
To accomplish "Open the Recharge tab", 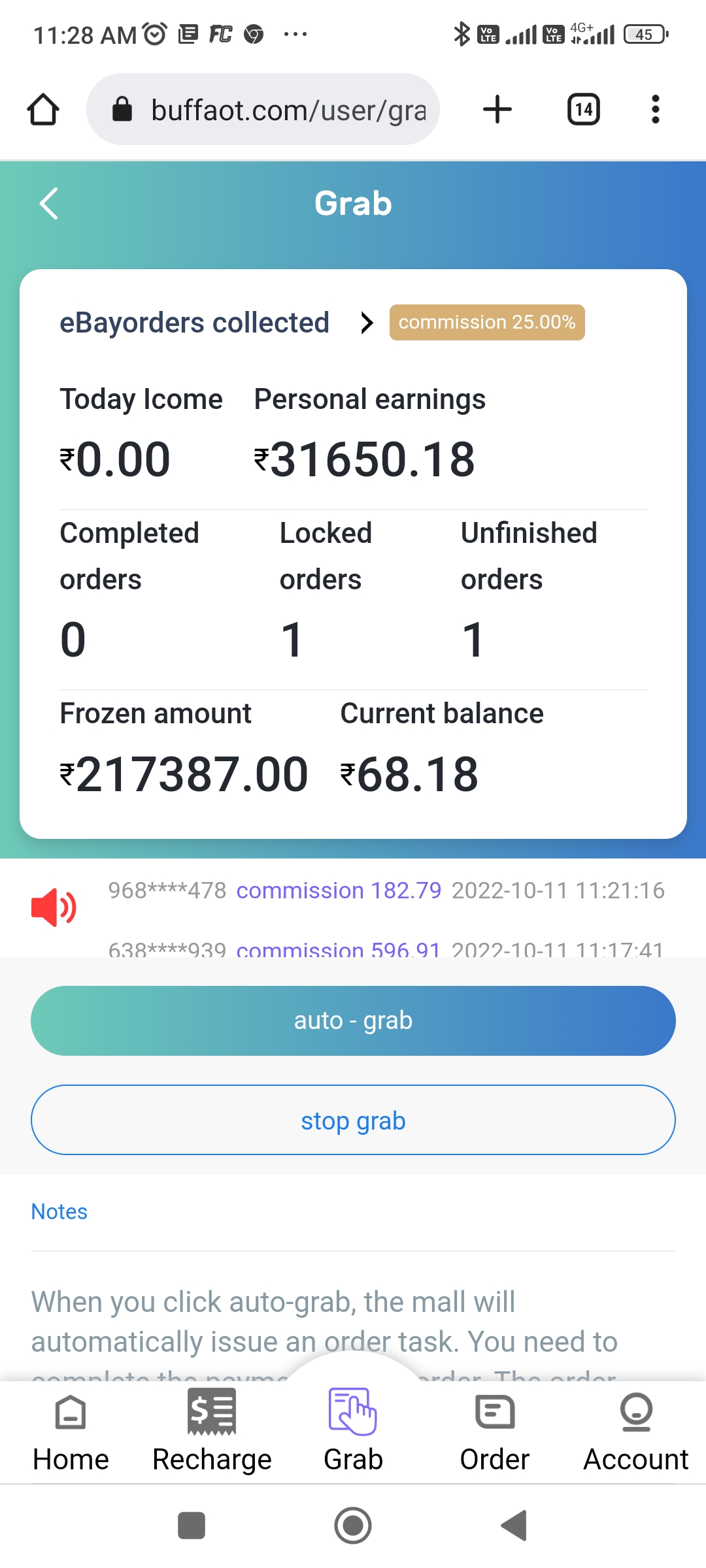I will [x=212, y=1432].
